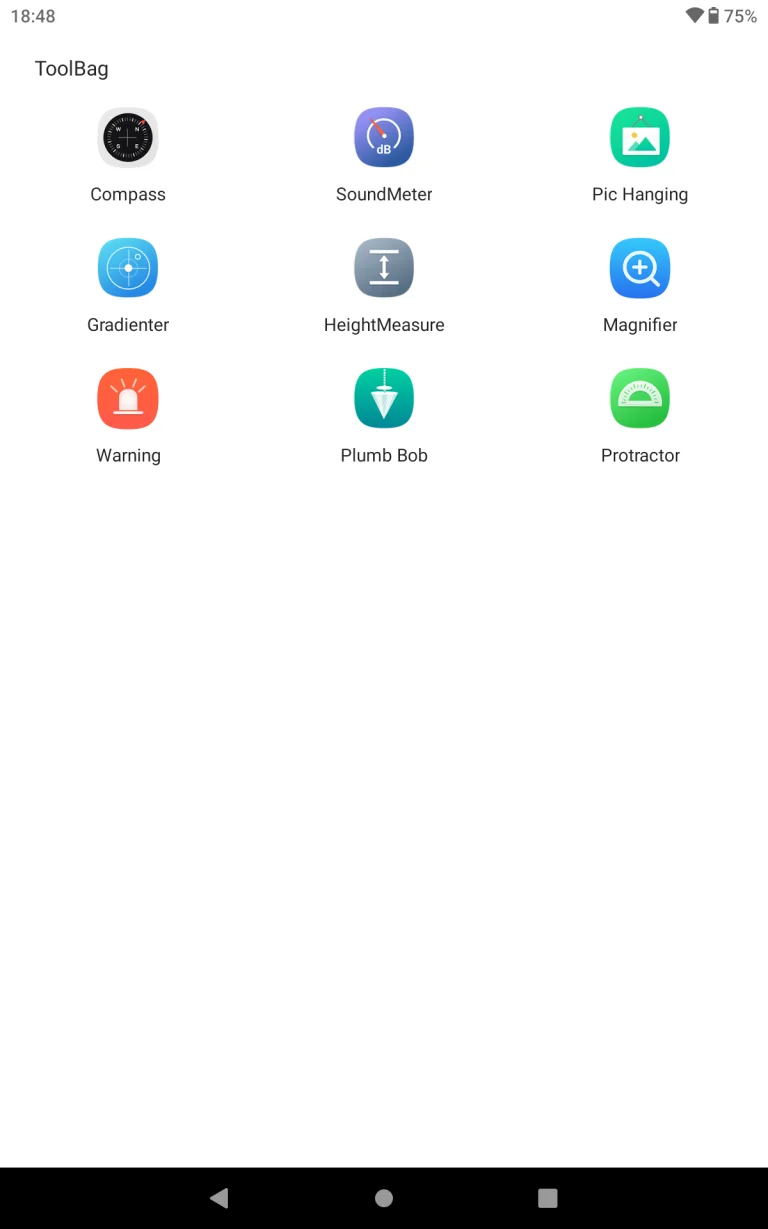Launch the Magnifier app

[640, 267]
